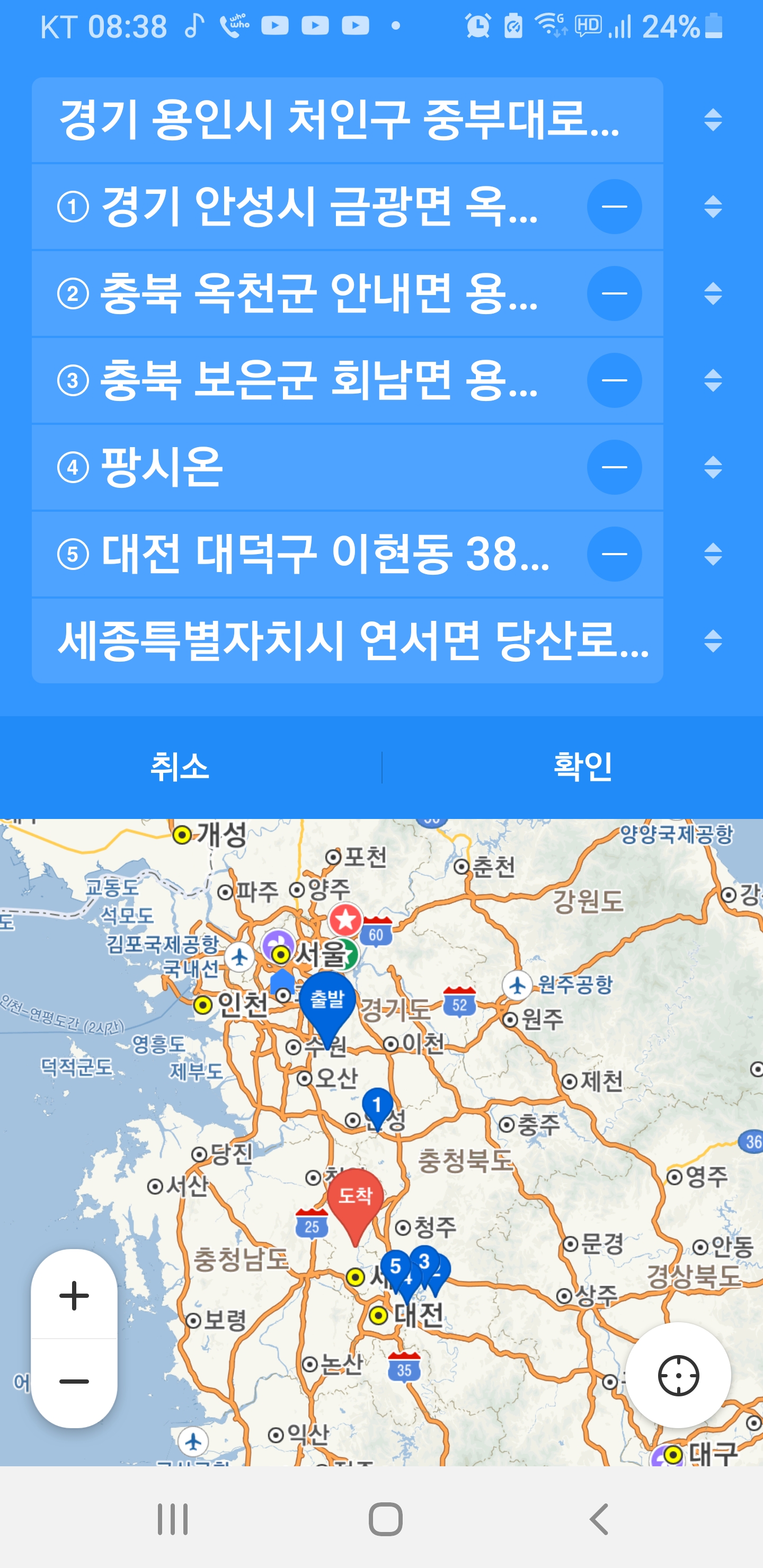Remove waypoint 5 대전 대덕구 이현동
Screen dimensions: 763x1568
pos(614,554)
